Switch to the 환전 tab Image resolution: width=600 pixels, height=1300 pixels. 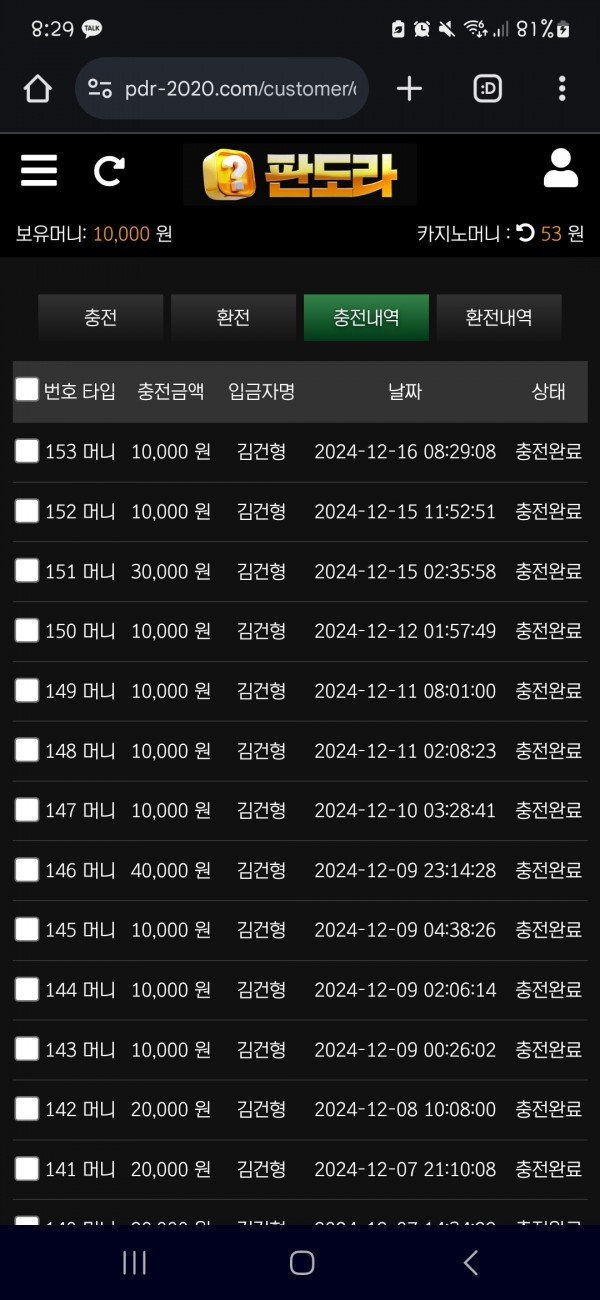(233, 318)
